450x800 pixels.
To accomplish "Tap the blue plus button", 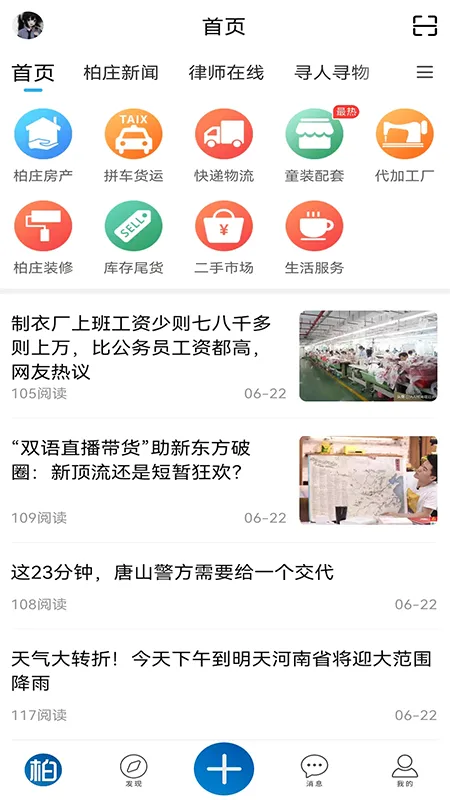I will 224,768.
